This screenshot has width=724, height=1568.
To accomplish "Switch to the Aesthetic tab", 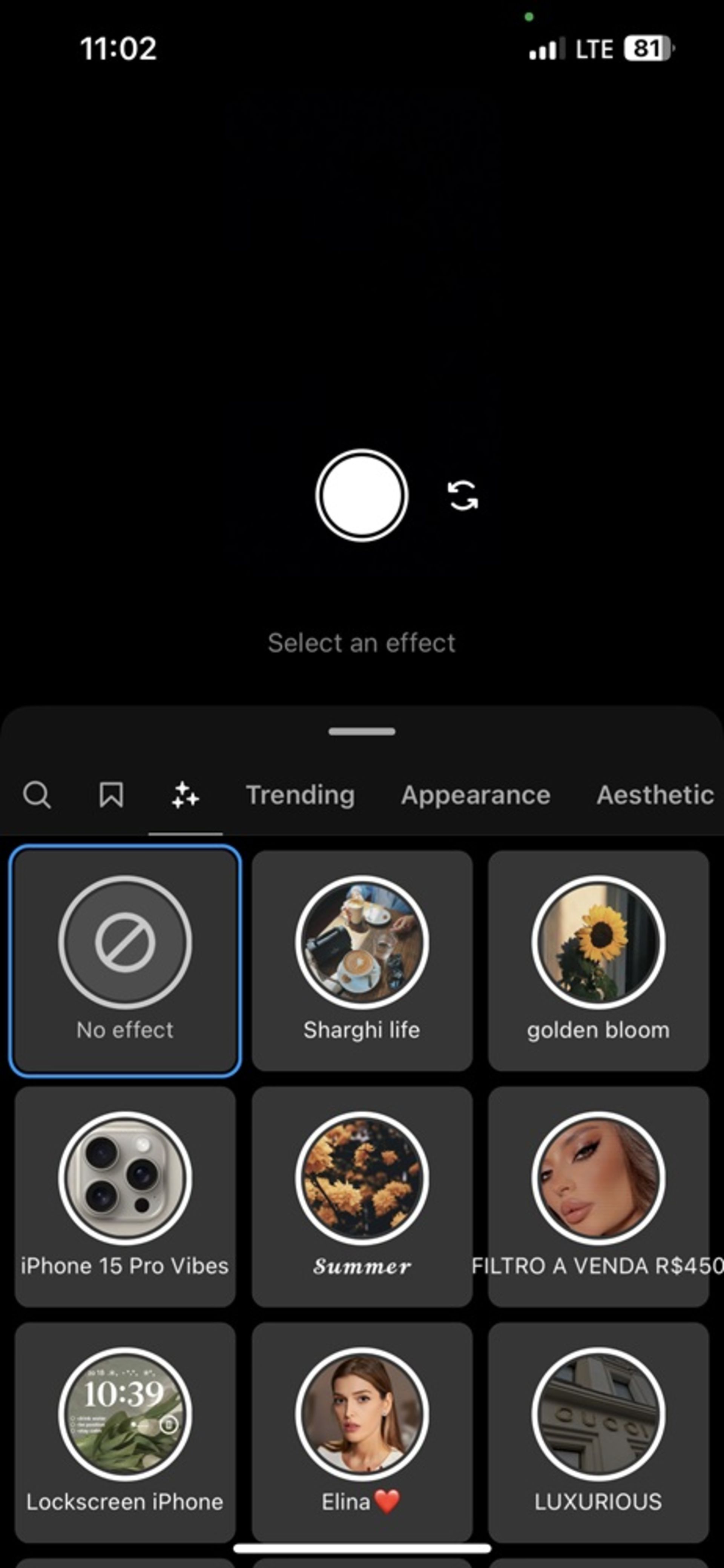I will coord(655,795).
